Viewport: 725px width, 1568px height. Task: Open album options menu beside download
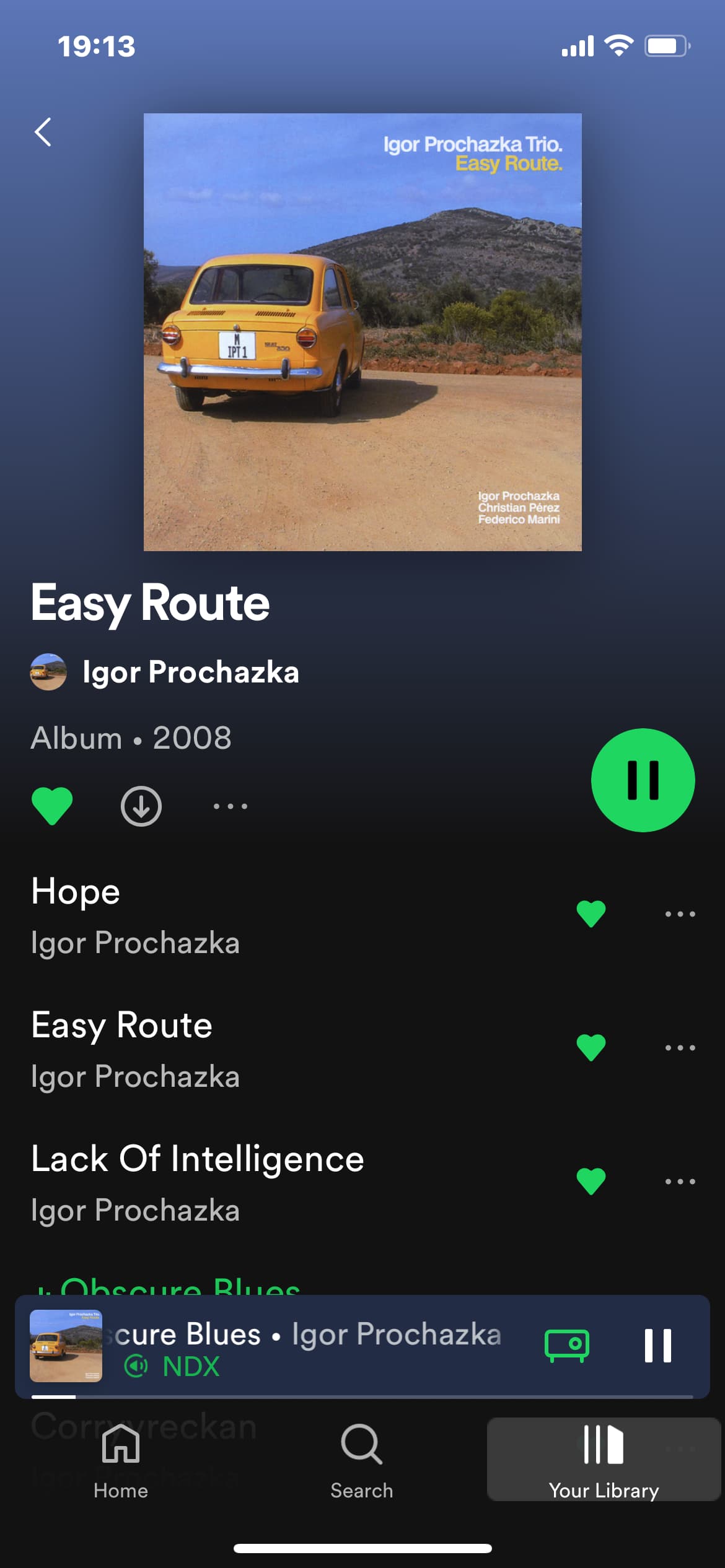pyautogui.click(x=231, y=806)
